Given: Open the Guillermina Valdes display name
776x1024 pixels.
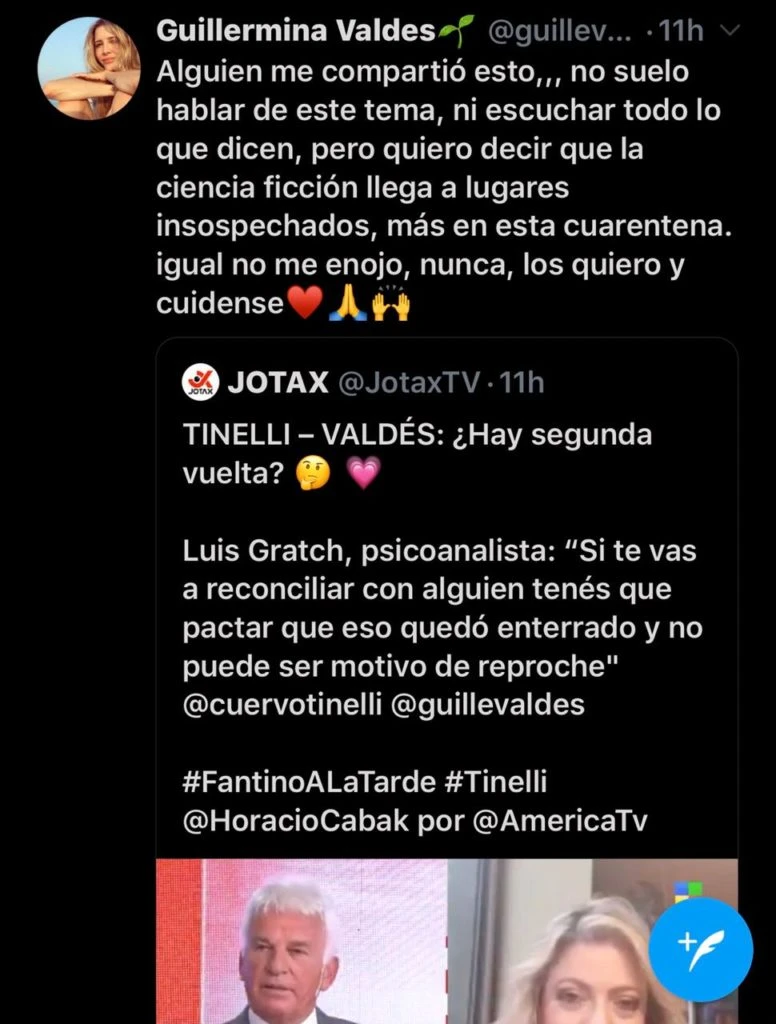Looking at the screenshot, I should click(x=296, y=32).
